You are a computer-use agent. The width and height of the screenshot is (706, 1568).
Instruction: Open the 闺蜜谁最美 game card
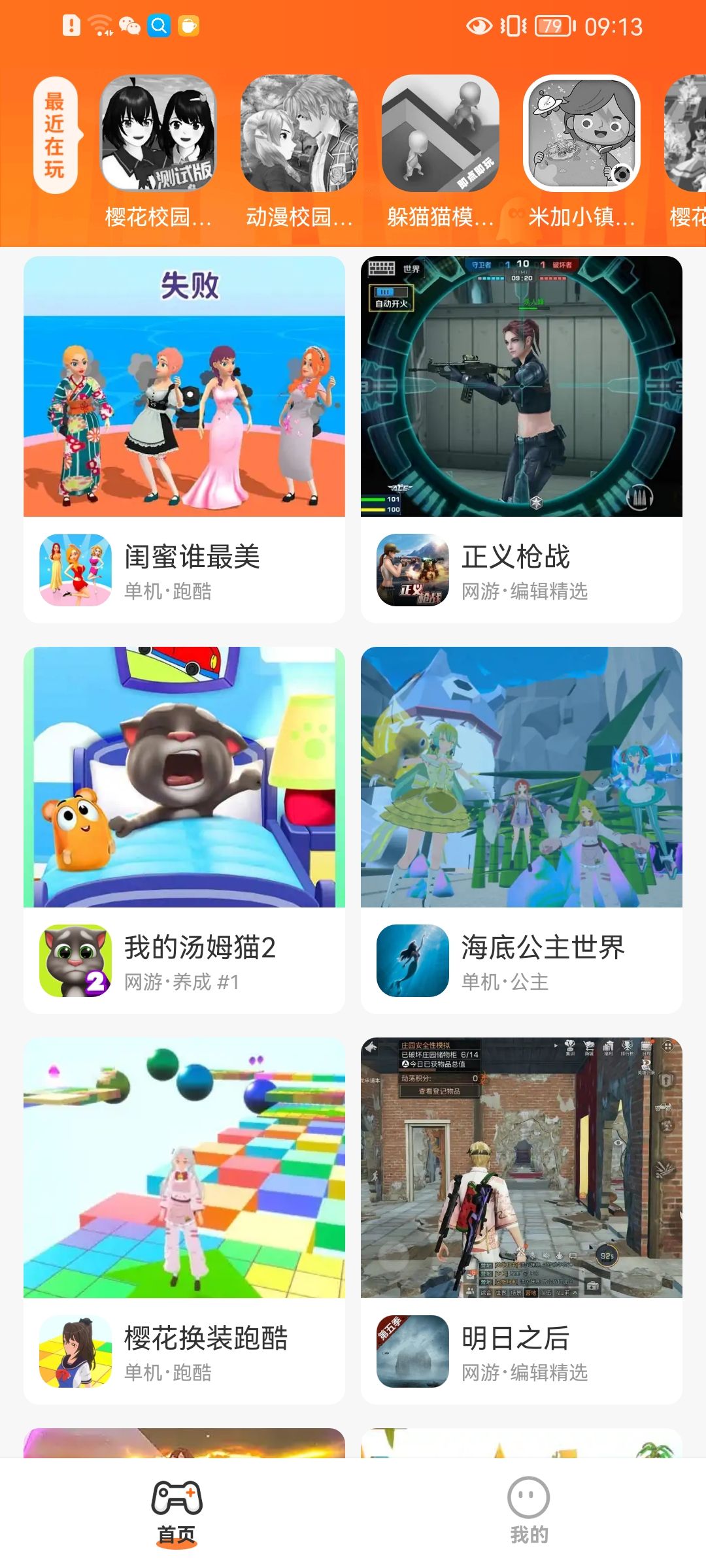pos(184,439)
